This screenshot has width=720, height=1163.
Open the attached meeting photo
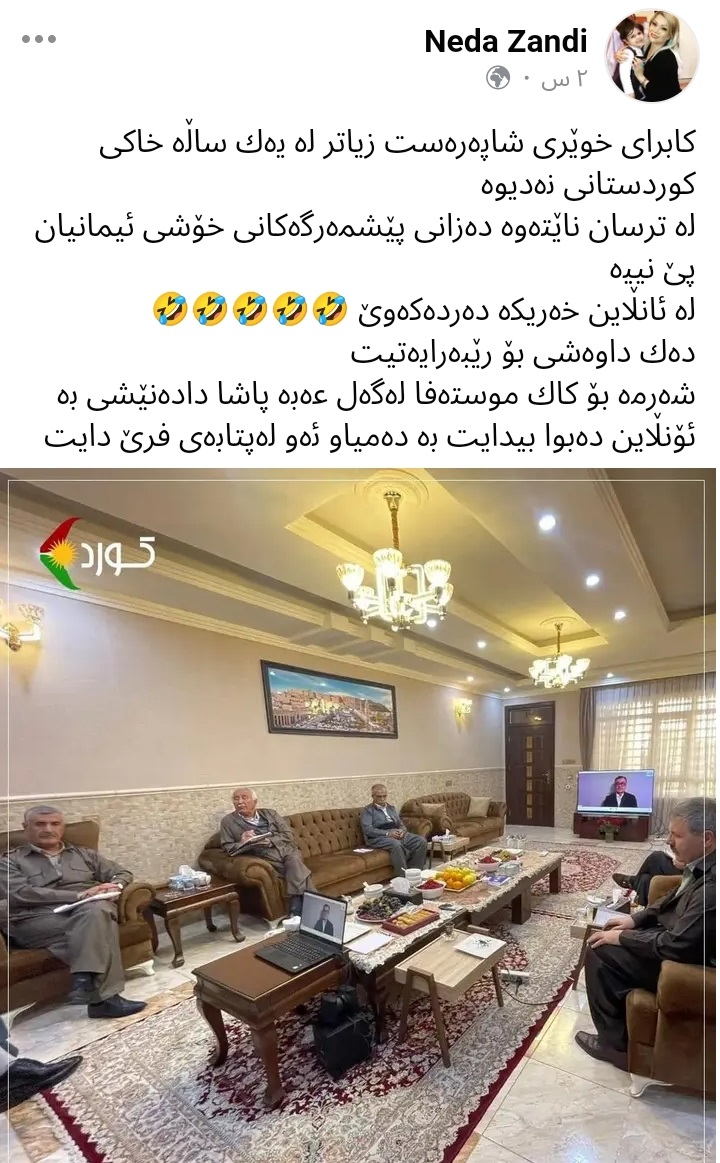(358, 815)
